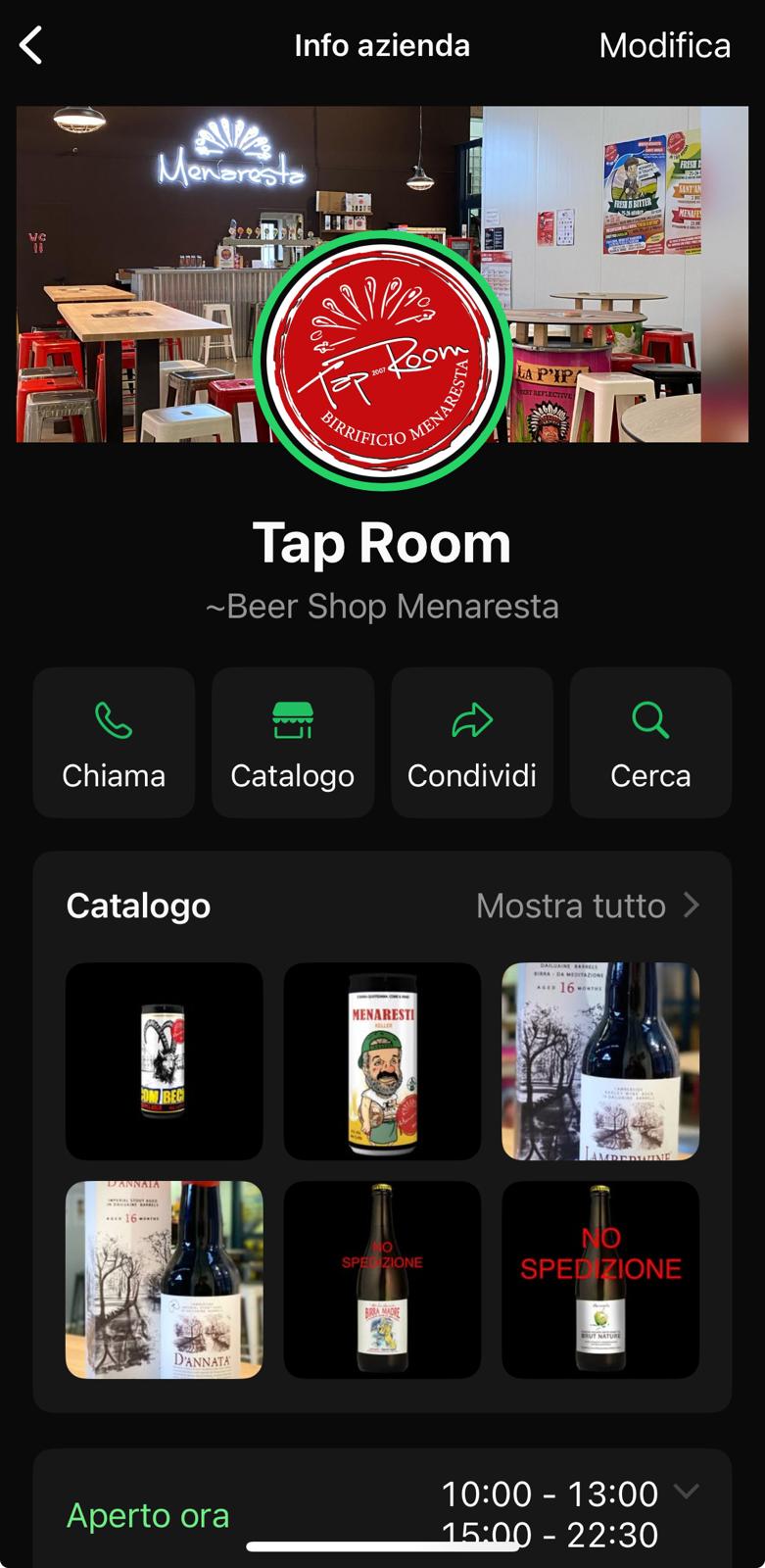Open Mostra tutto in the catalog
765x1568 pixels.
click(587, 906)
